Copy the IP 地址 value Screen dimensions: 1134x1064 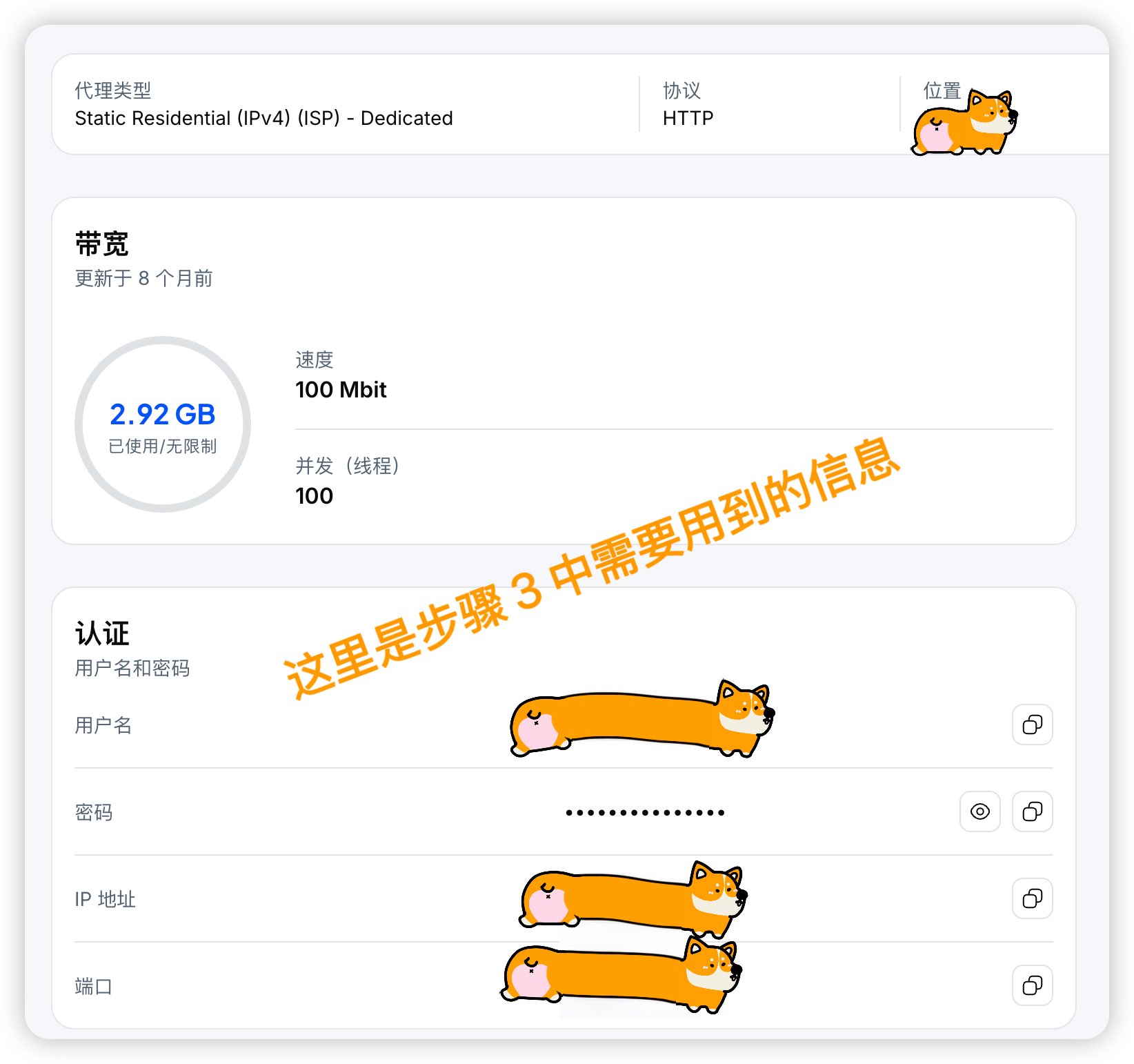[1032, 898]
